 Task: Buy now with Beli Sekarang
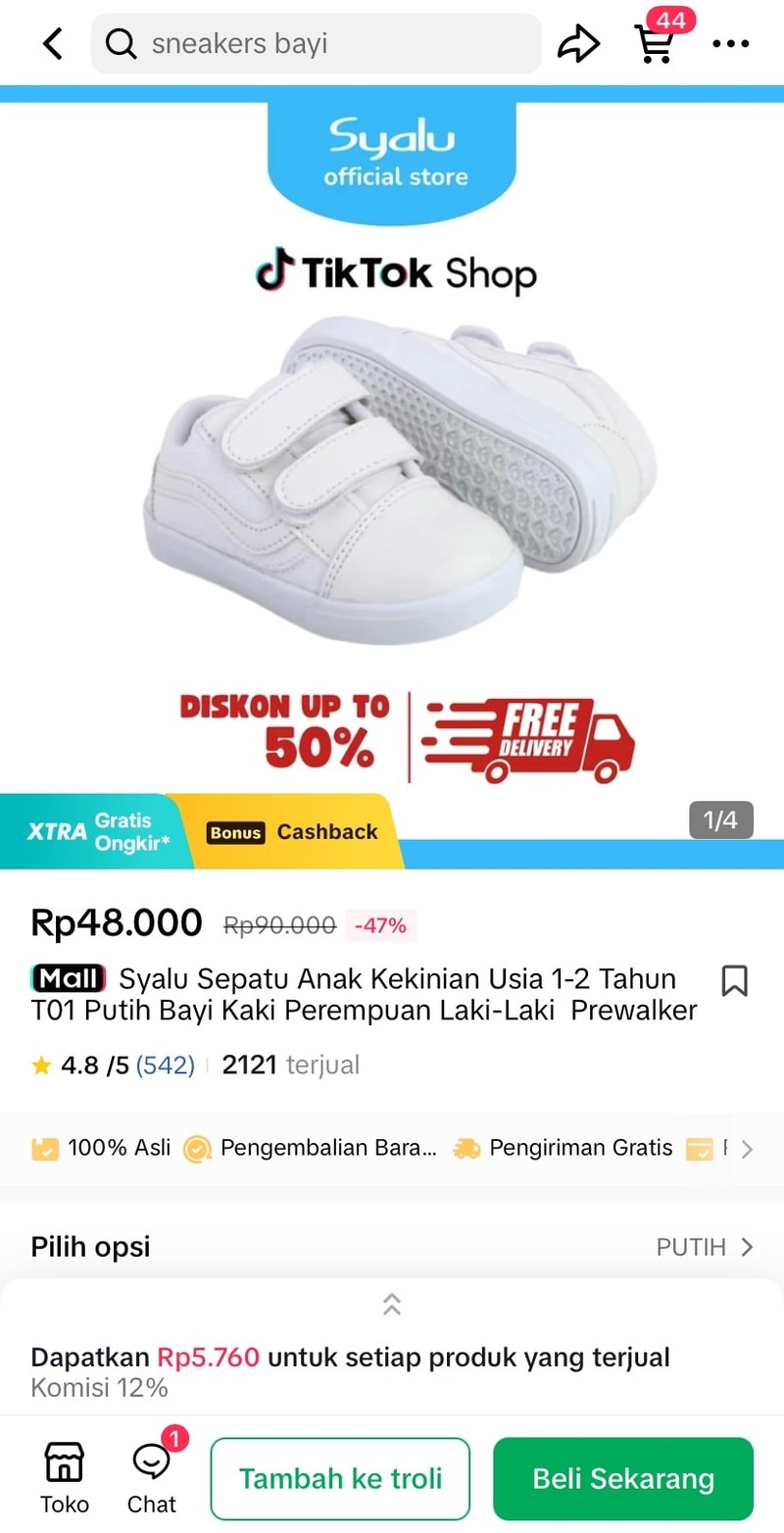point(623,1478)
